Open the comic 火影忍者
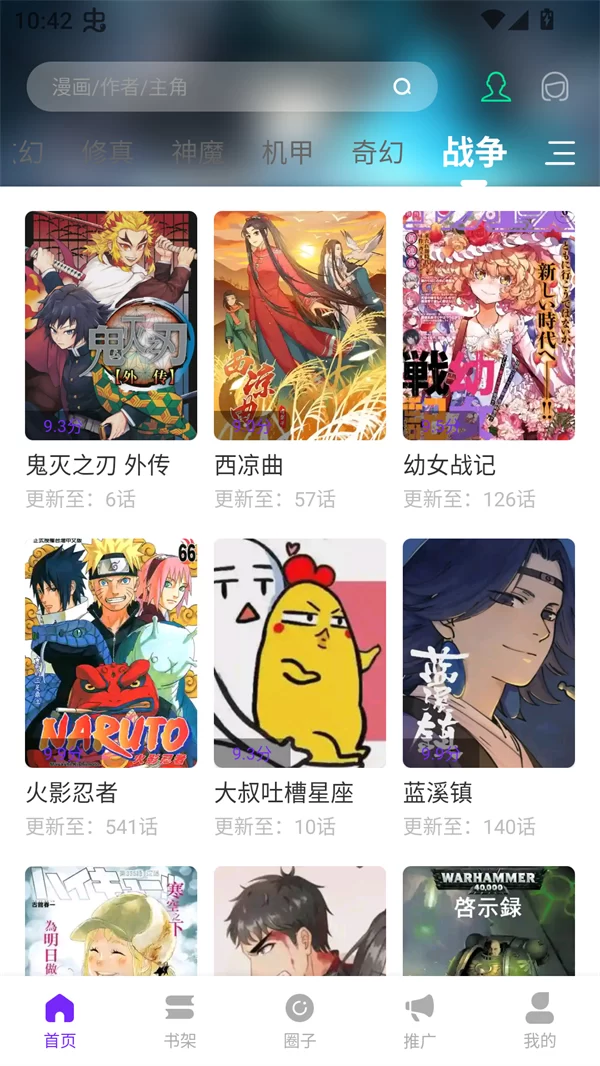The width and height of the screenshot is (600, 1066). point(111,654)
